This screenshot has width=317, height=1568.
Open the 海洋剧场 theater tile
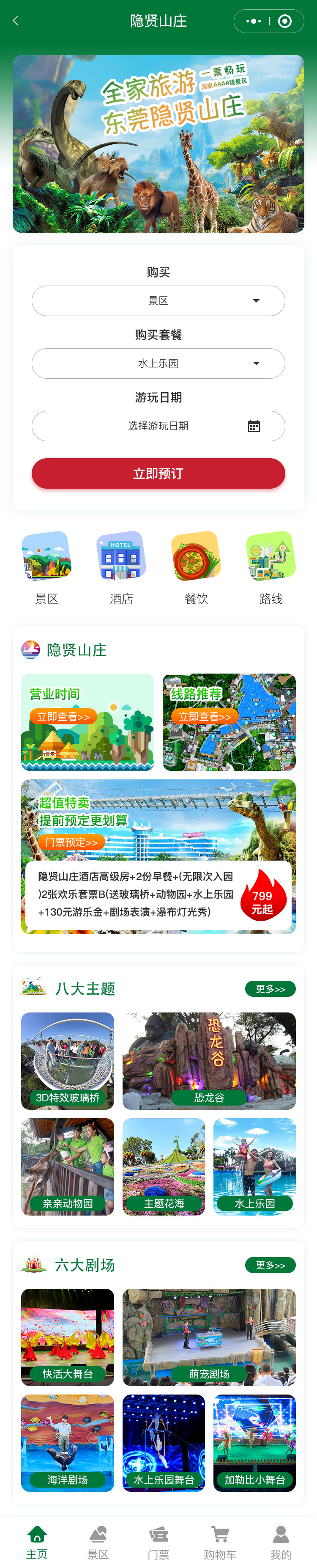(68, 1443)
